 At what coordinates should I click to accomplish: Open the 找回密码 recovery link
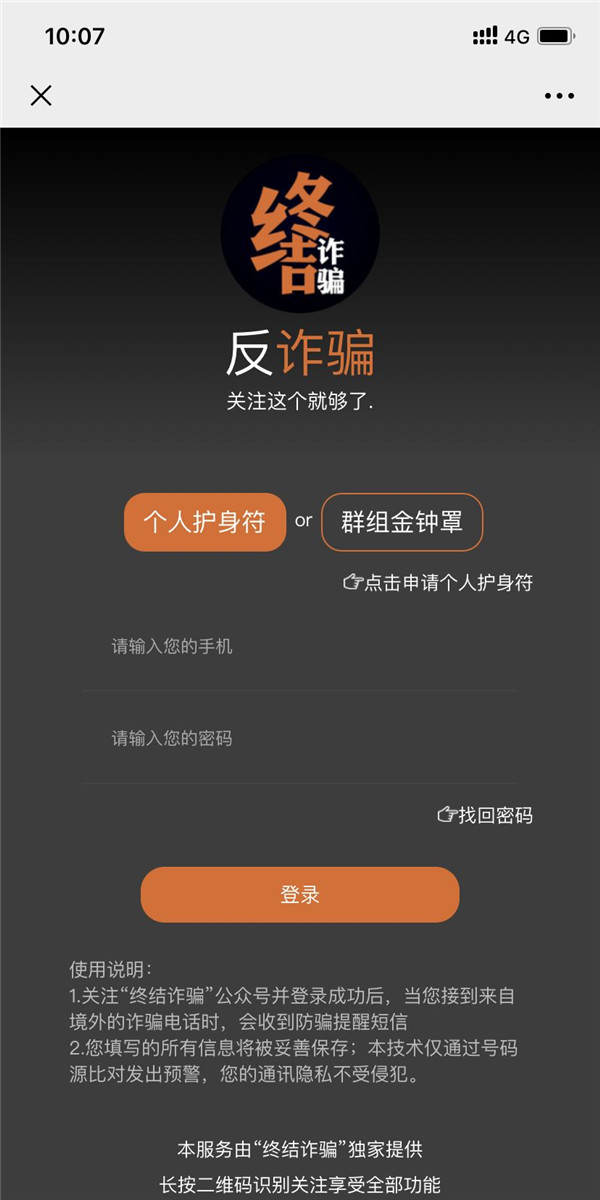(485, 815)
